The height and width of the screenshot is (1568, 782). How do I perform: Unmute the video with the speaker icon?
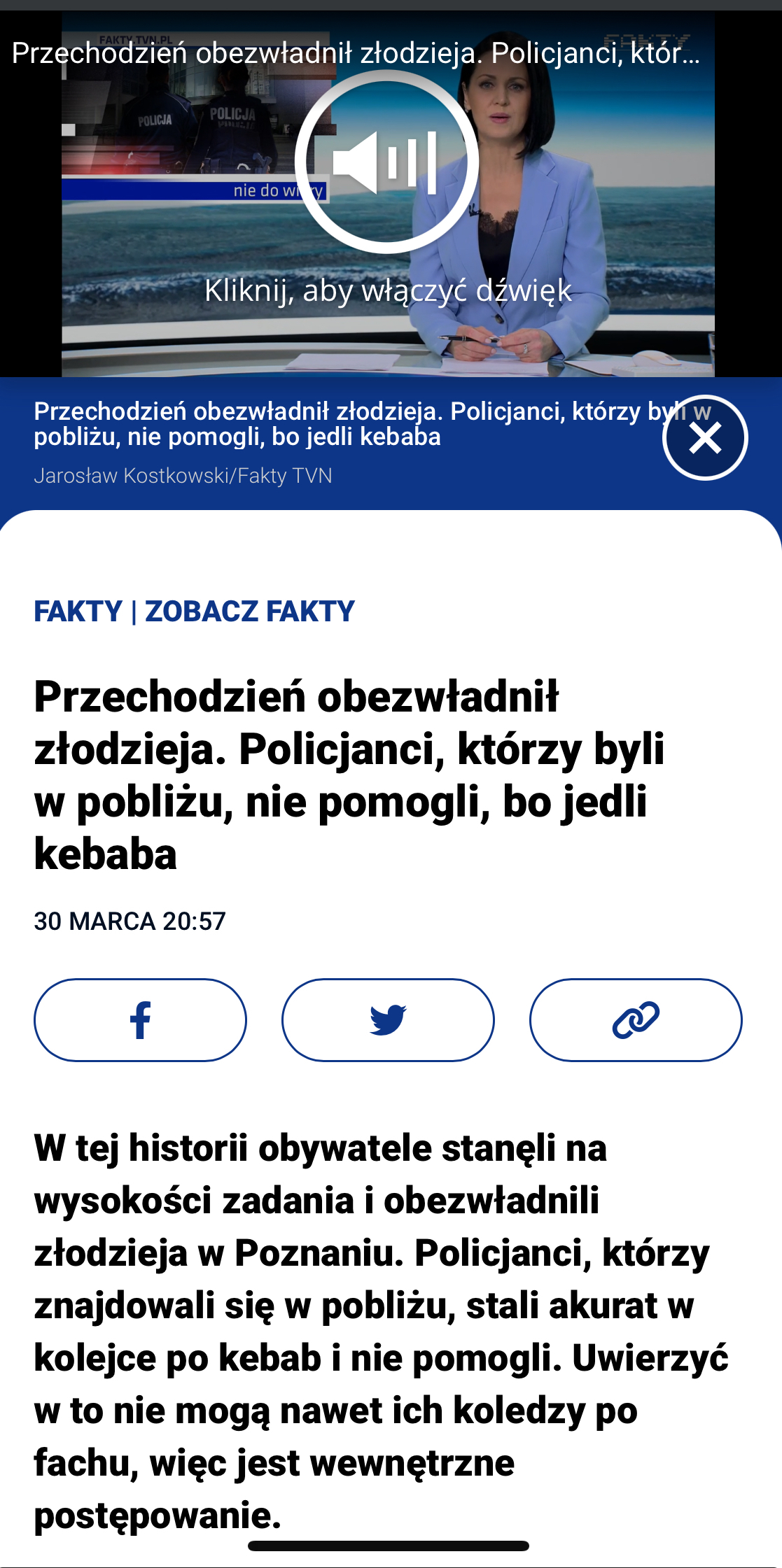386,162
